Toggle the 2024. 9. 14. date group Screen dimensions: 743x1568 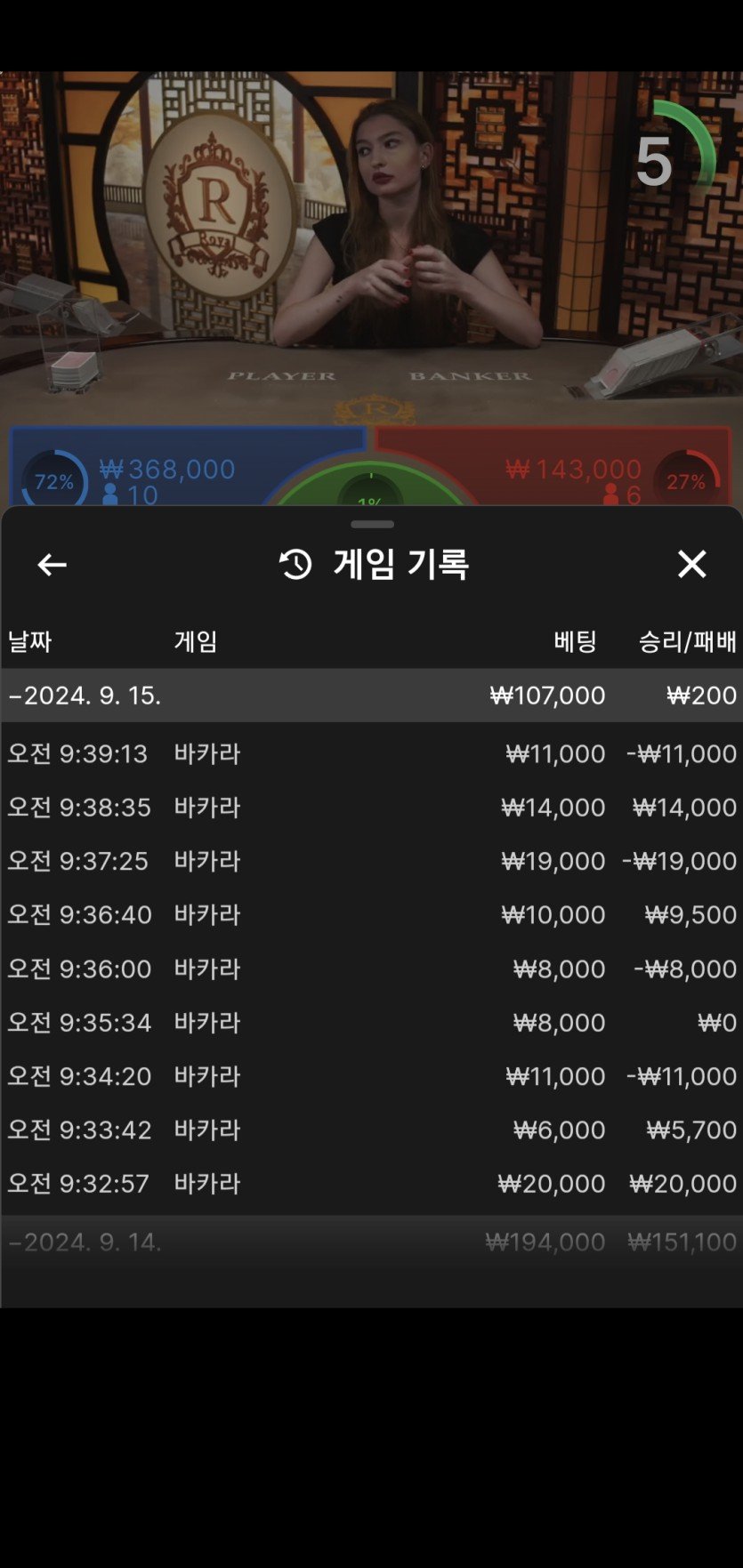pos(85,1242)
